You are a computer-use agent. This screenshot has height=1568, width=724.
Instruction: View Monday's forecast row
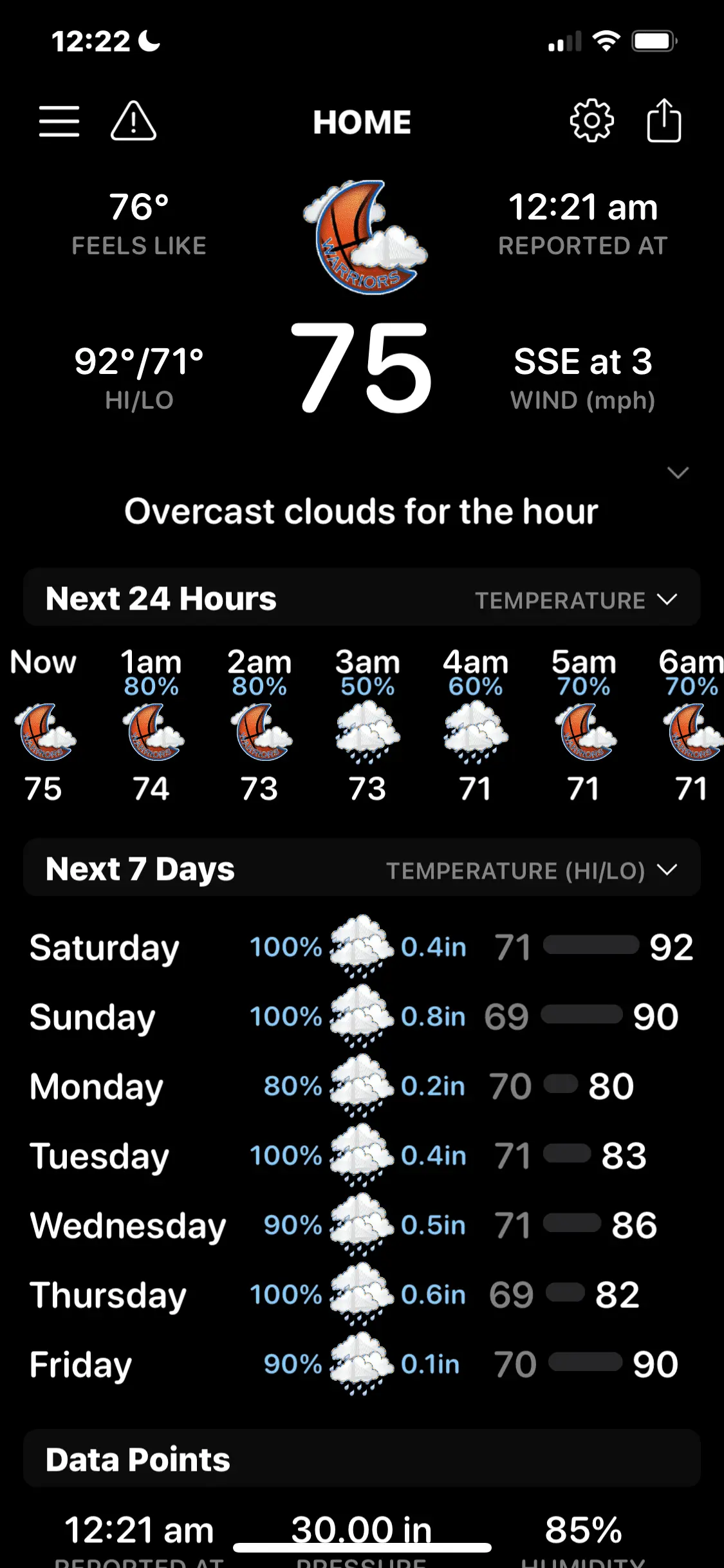pos(362,1087)
